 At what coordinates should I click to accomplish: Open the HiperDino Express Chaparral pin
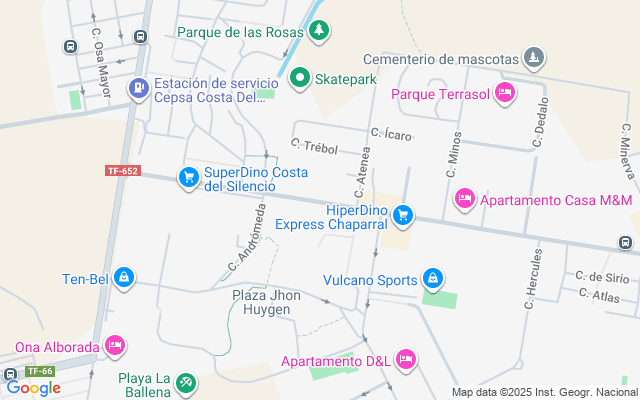point(403,216)
